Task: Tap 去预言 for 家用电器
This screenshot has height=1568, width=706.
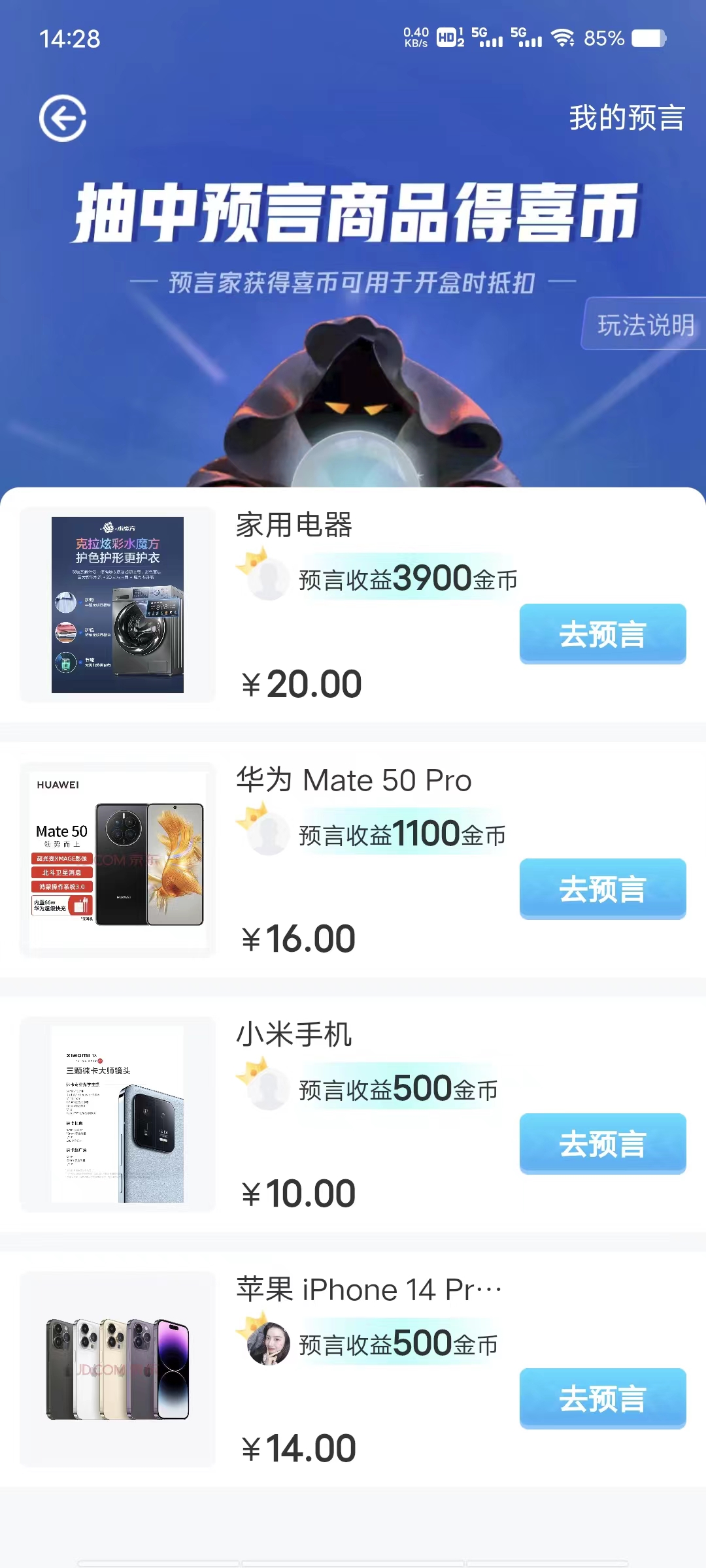Action: [602, 634]
